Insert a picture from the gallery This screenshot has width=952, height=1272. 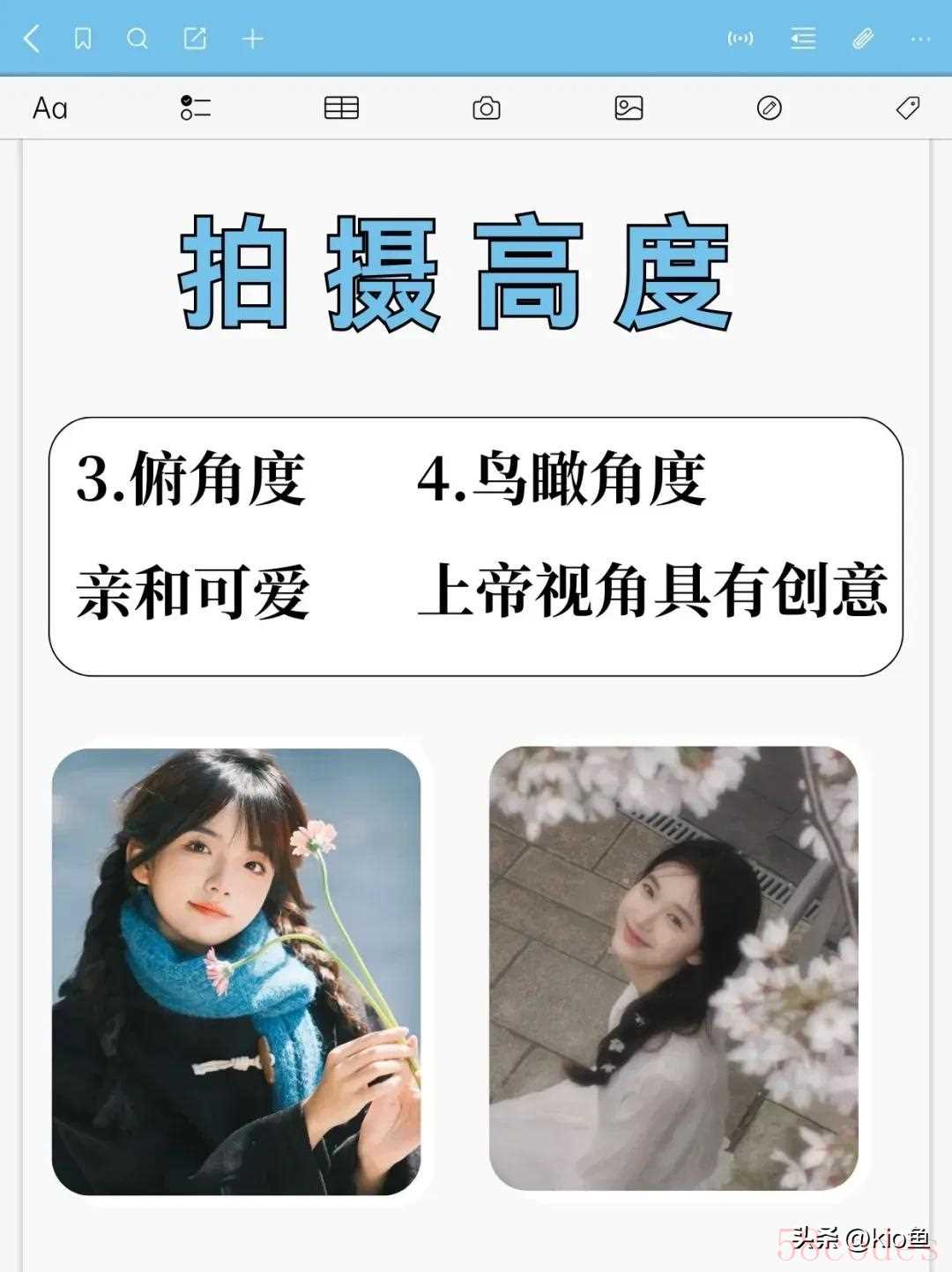click(628, 108)
